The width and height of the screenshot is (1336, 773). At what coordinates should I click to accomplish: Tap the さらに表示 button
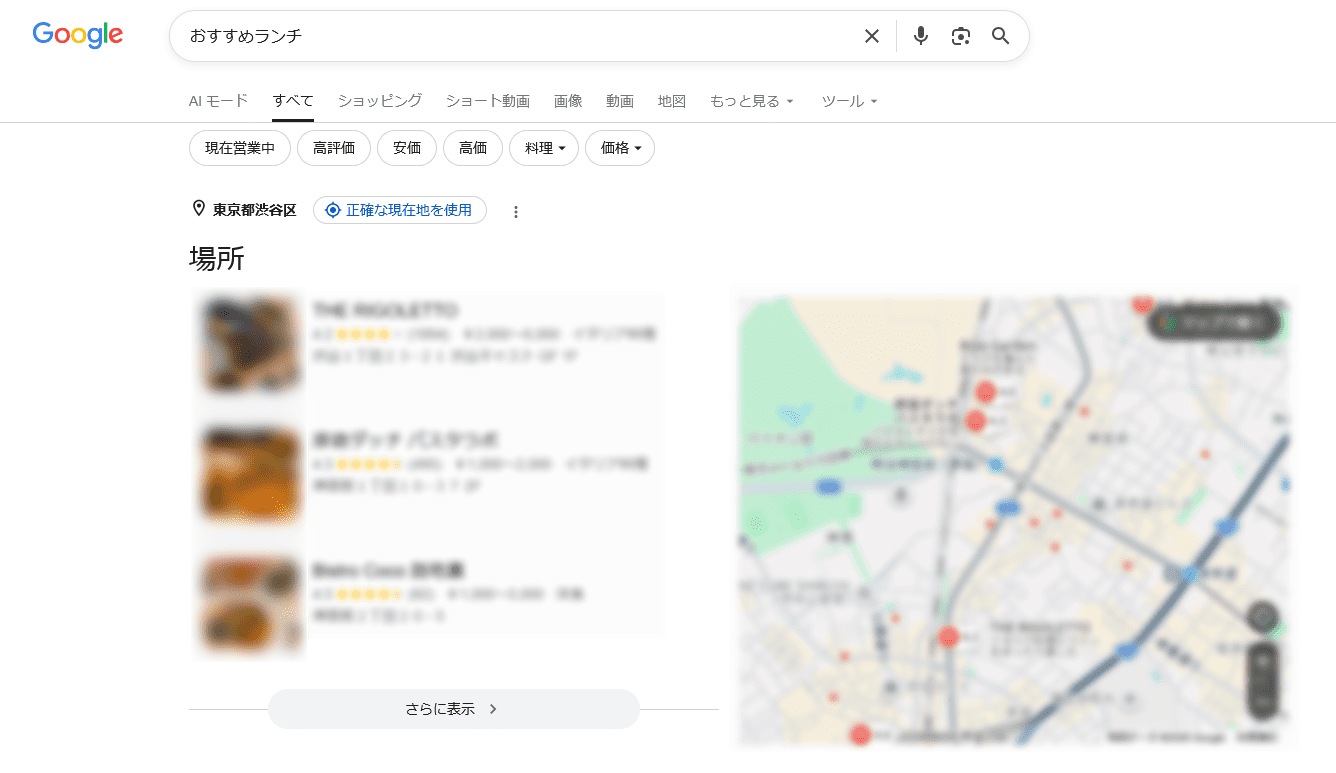tap(453, 709)
